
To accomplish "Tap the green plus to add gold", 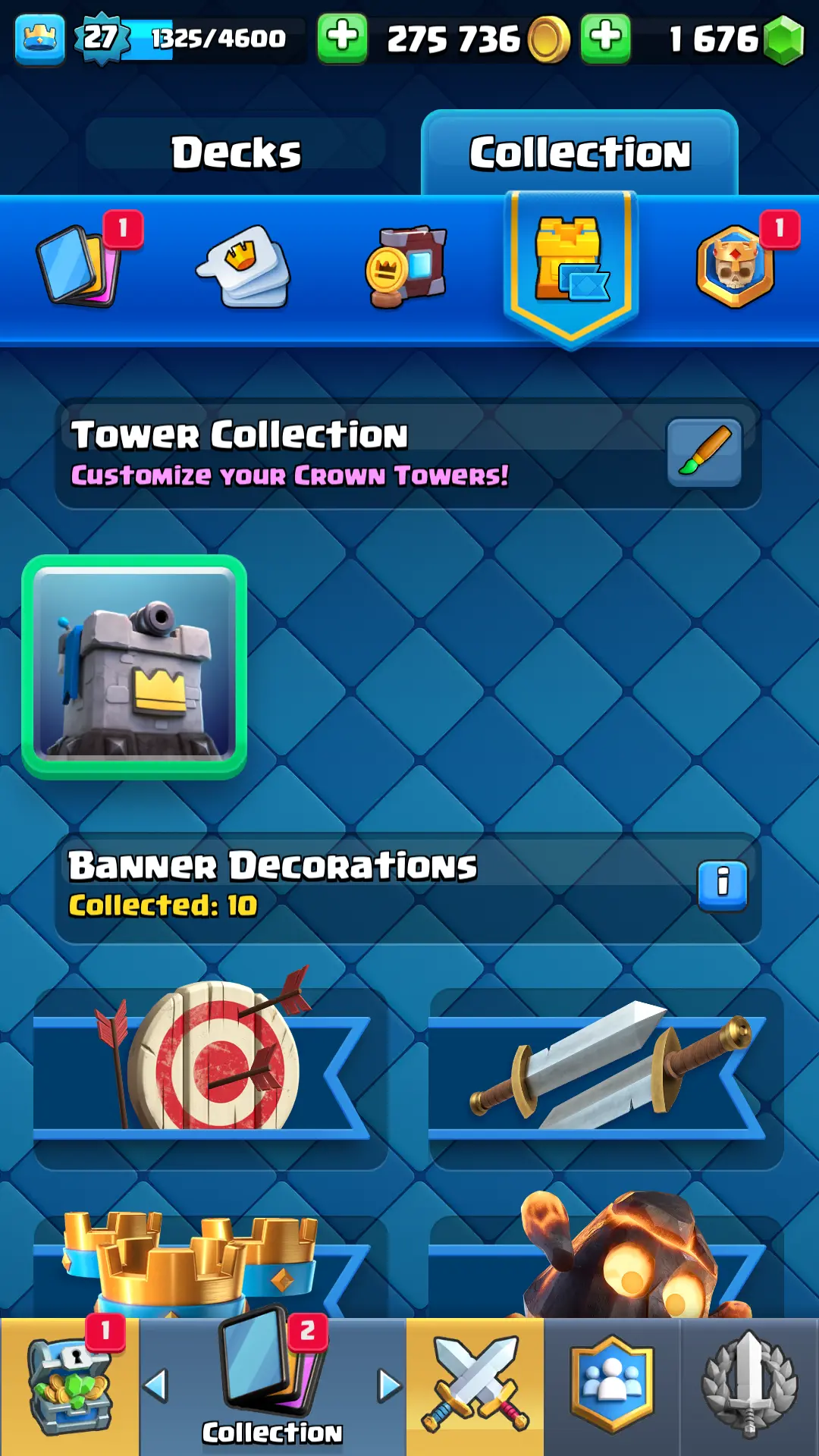I will (x=342, y=37).
